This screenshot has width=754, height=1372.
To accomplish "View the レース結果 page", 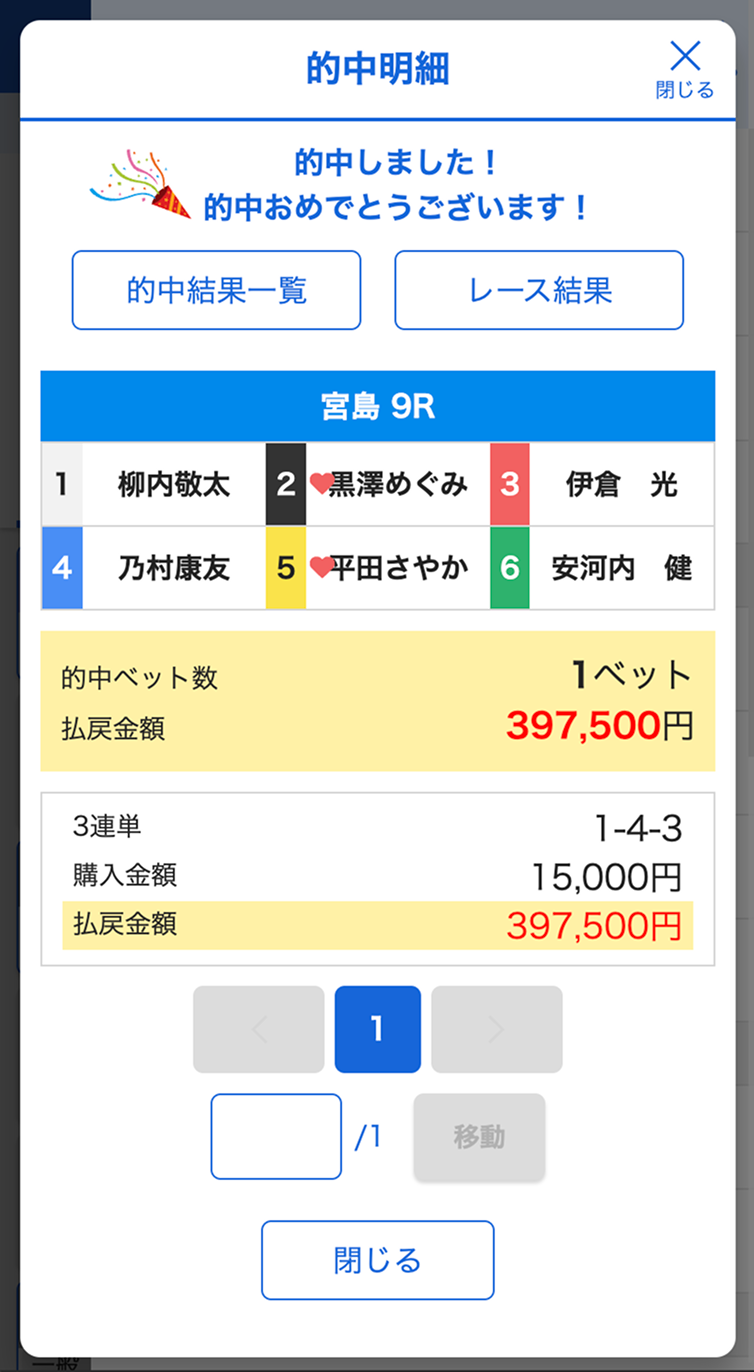I will (539, 290).
